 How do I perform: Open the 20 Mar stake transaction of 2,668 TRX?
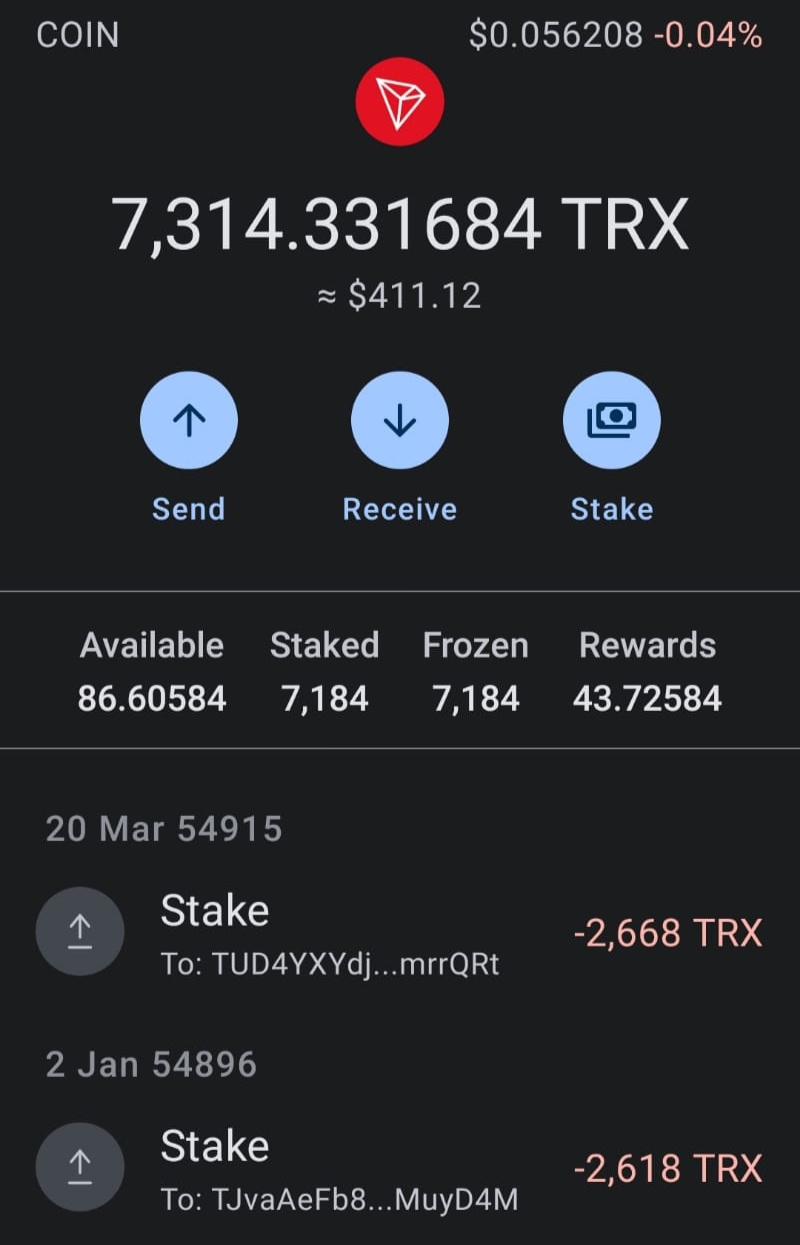pos(400,932)
